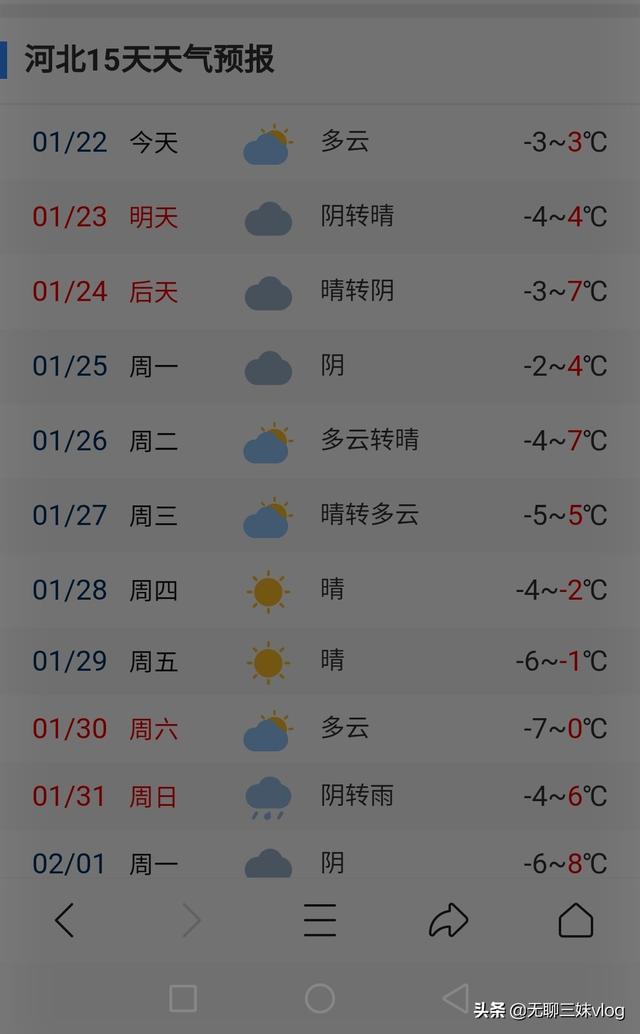Go back with the browser back arrow

click(x=65, y=920)
